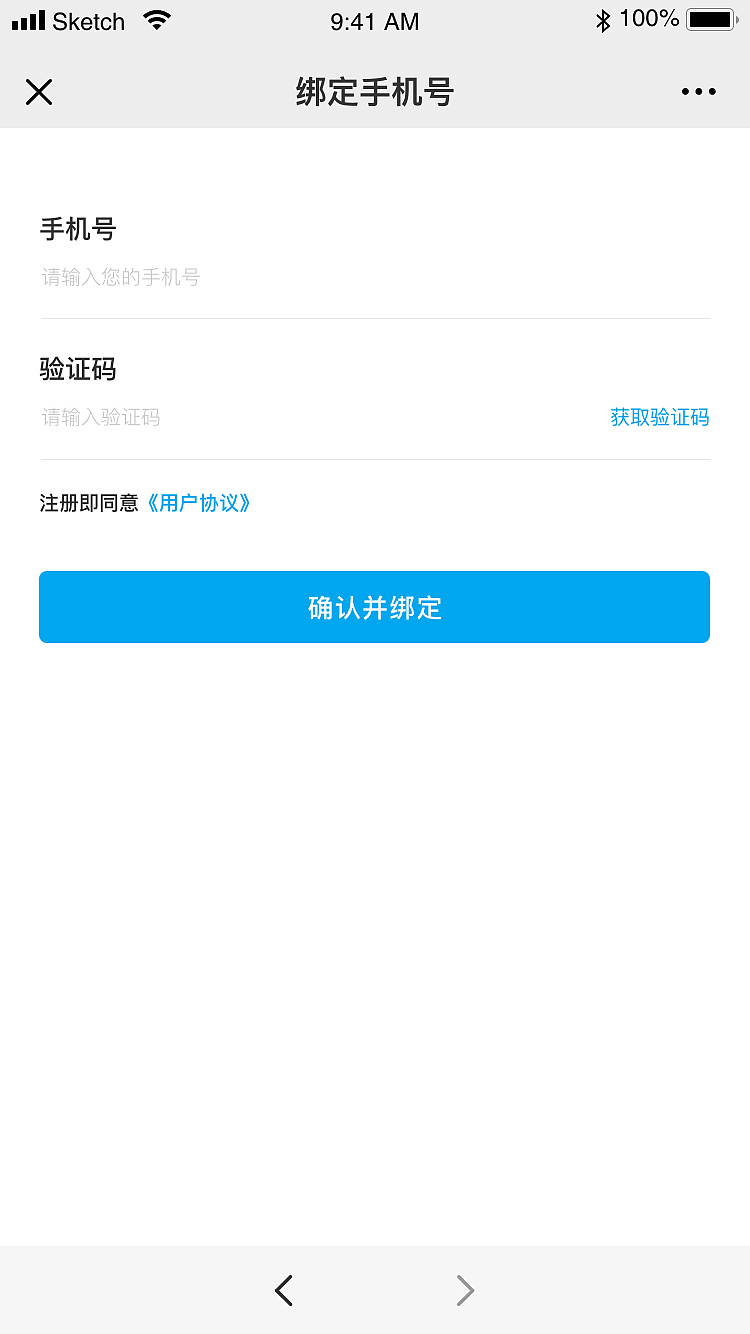Open the 《用户协议》 user agreement
The image size is (750, 1334).
(198, 503)
